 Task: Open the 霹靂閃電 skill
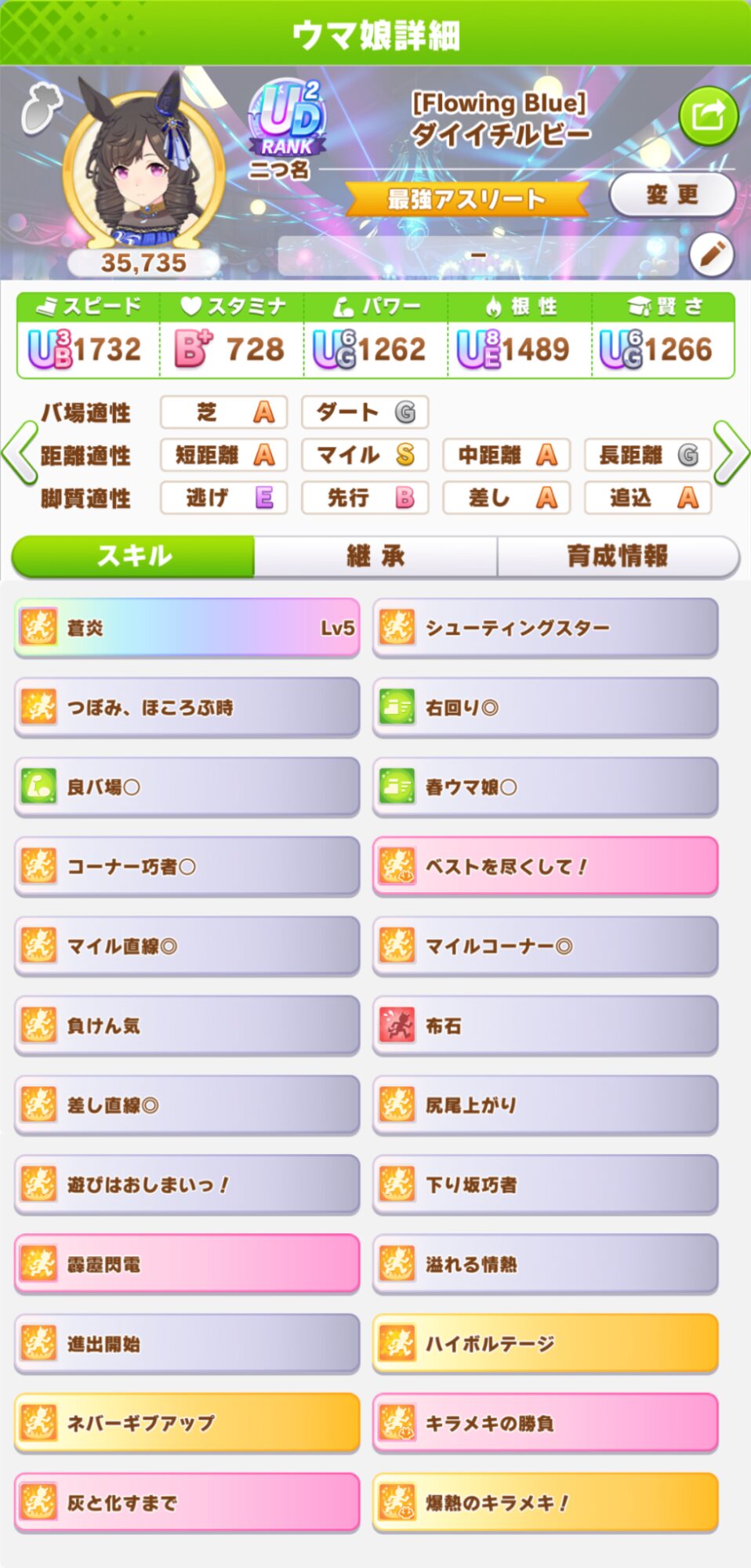(x=187, y=1264)
